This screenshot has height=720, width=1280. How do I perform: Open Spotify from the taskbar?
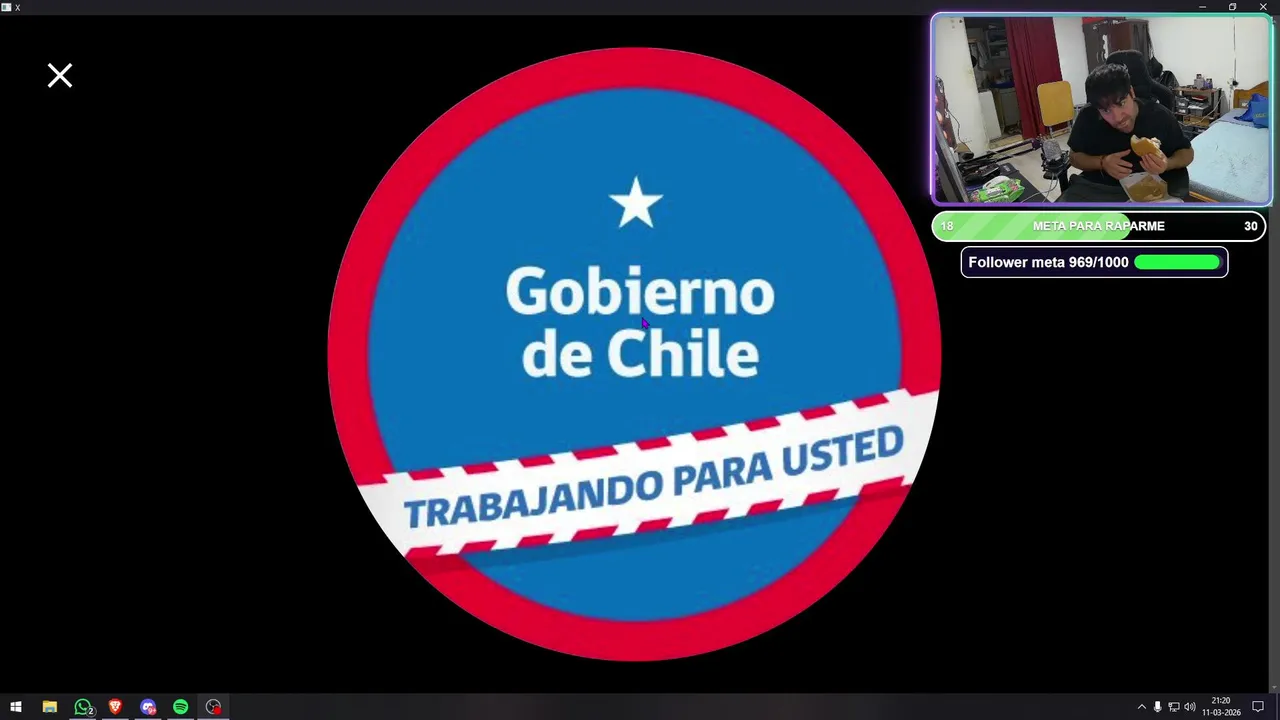(x=180, y=707)
